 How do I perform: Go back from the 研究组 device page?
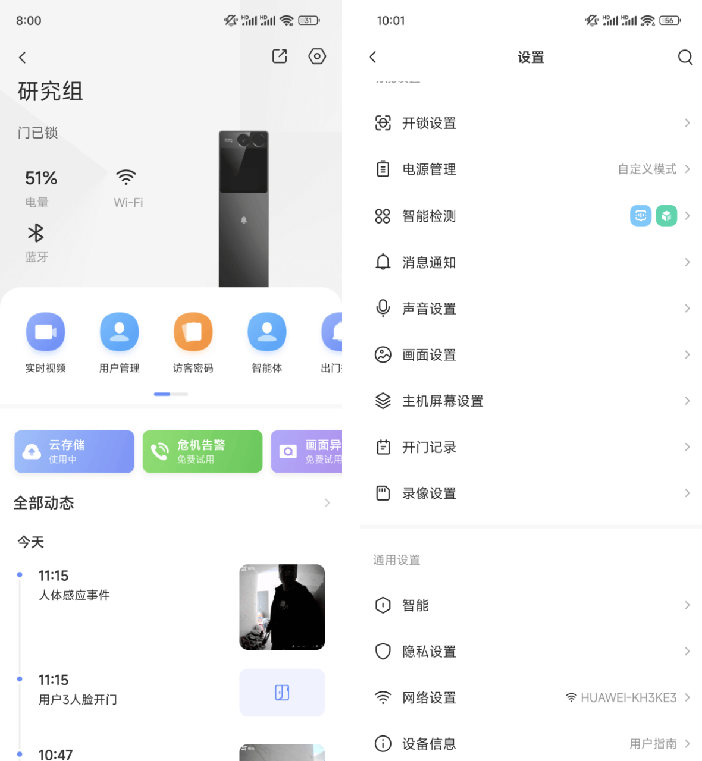23,58
